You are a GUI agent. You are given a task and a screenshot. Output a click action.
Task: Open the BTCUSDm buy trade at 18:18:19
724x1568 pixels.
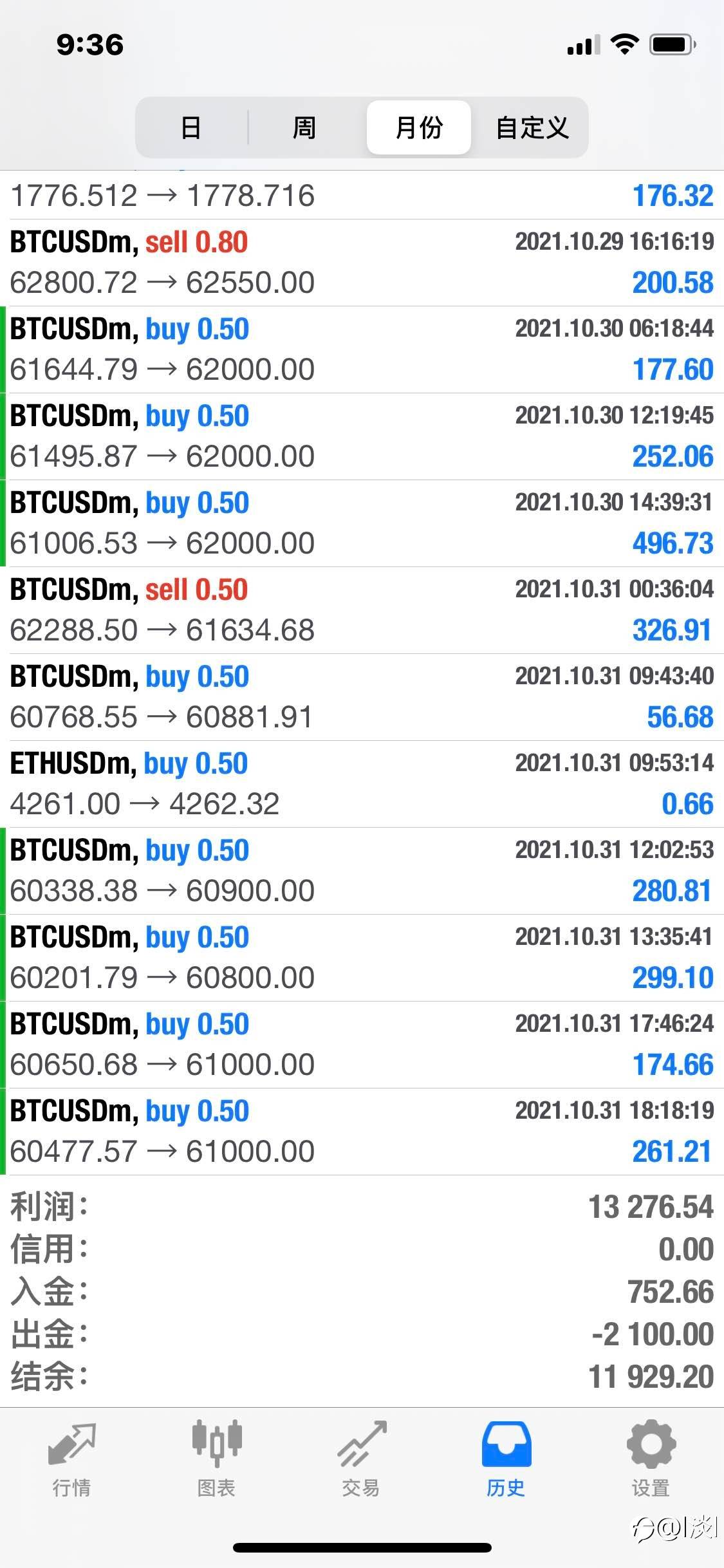(362, 1132)
